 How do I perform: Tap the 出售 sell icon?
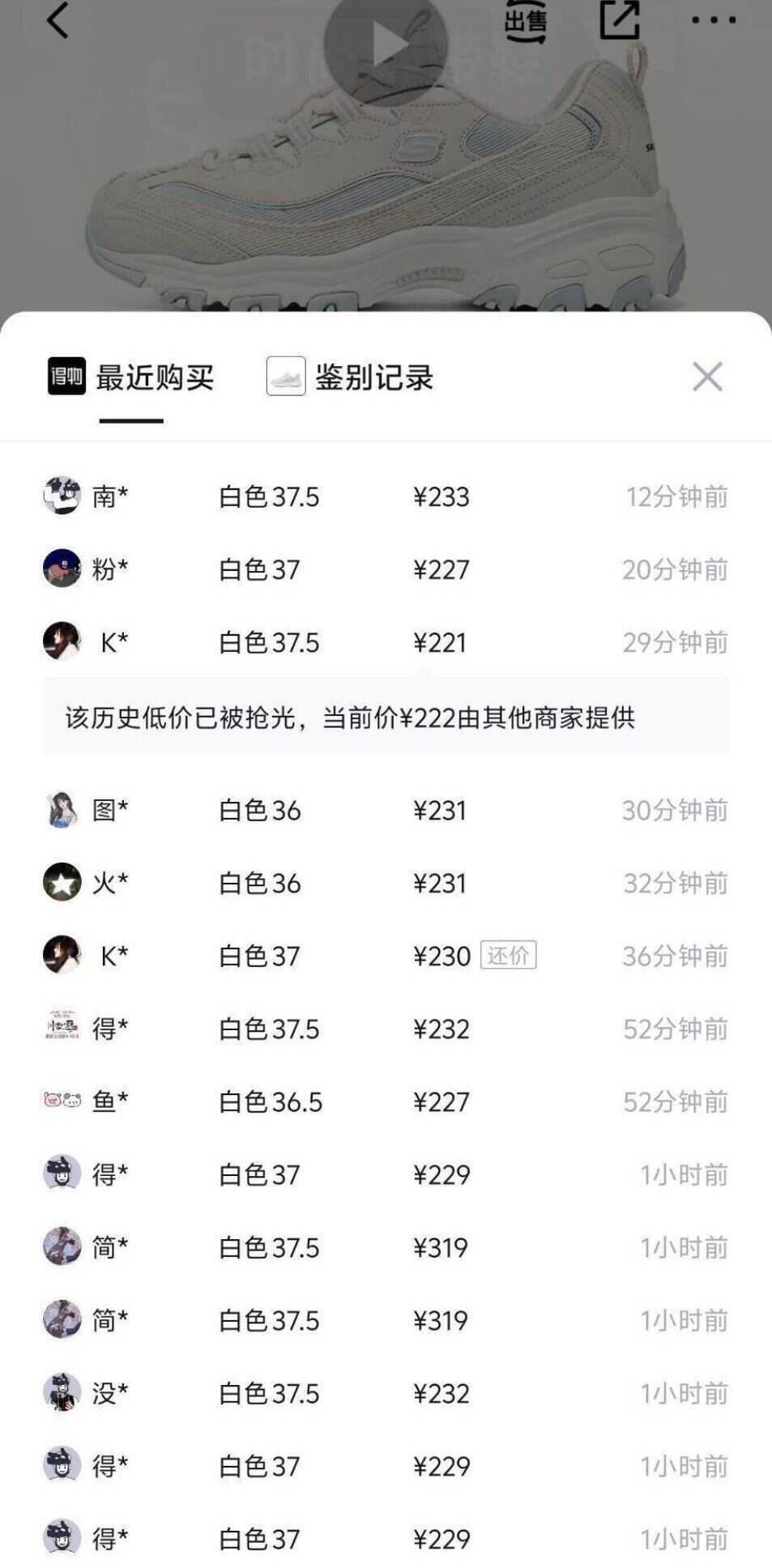525,20
